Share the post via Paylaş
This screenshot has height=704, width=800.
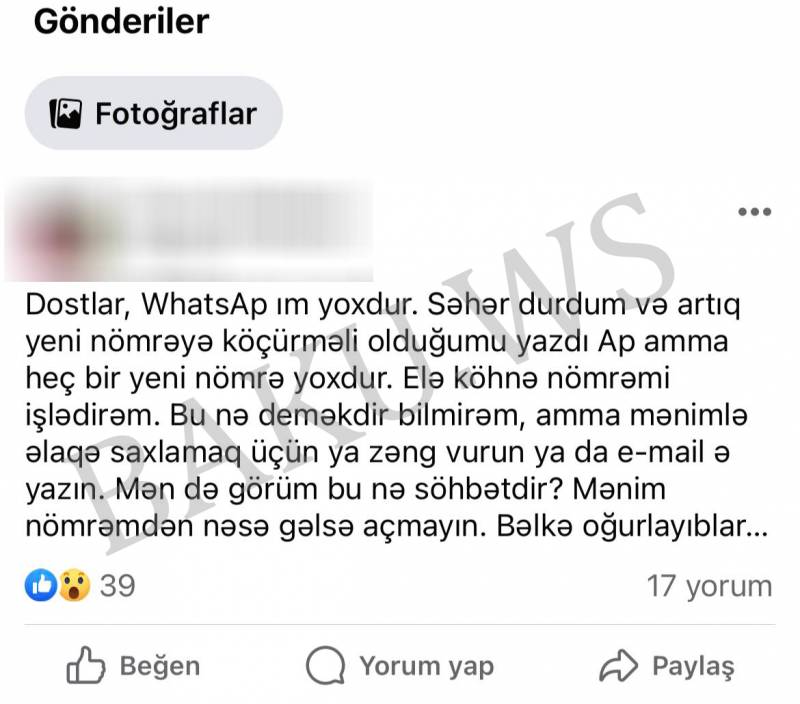click(x=667, y=665)
